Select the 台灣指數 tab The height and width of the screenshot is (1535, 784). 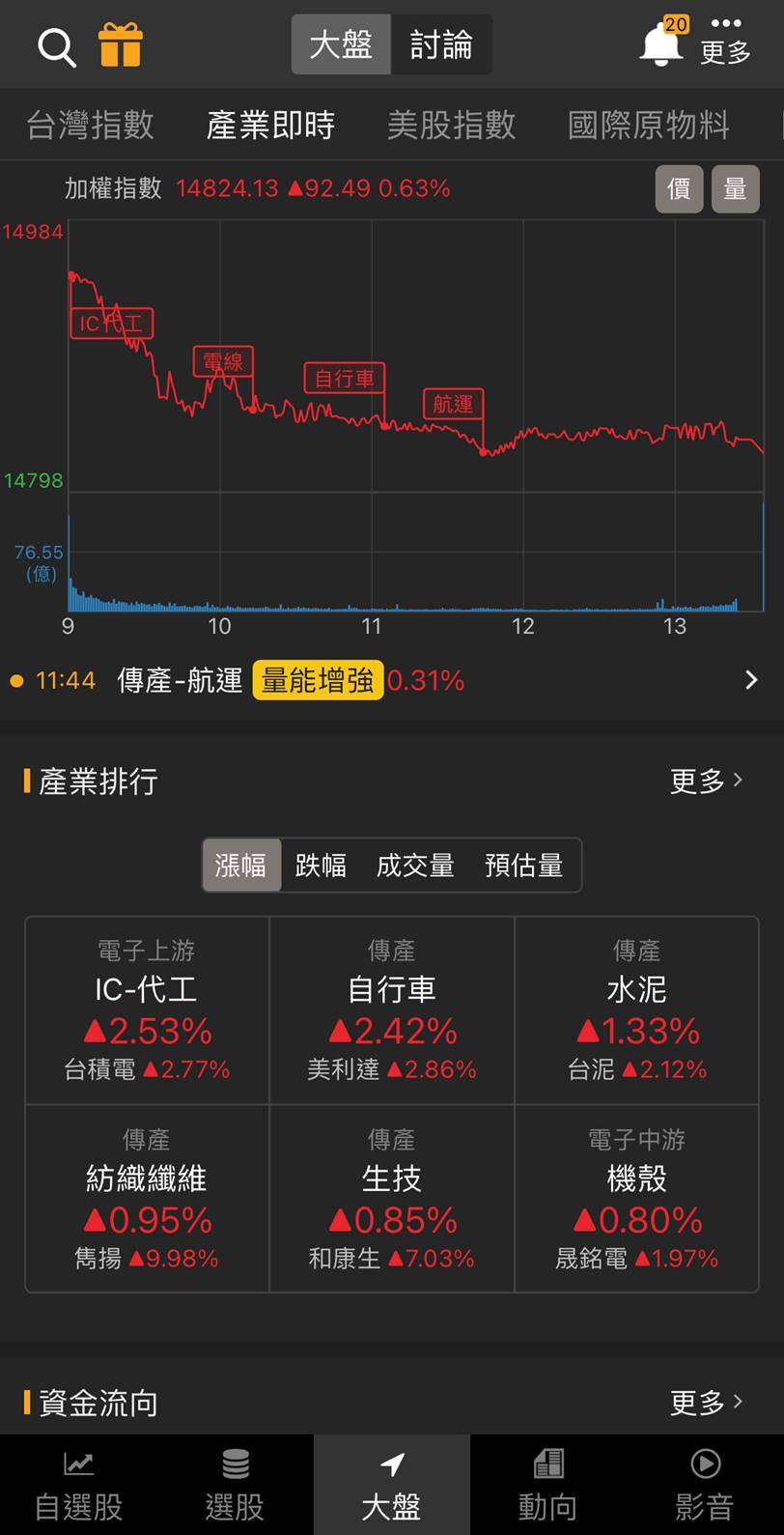point(90,125)
